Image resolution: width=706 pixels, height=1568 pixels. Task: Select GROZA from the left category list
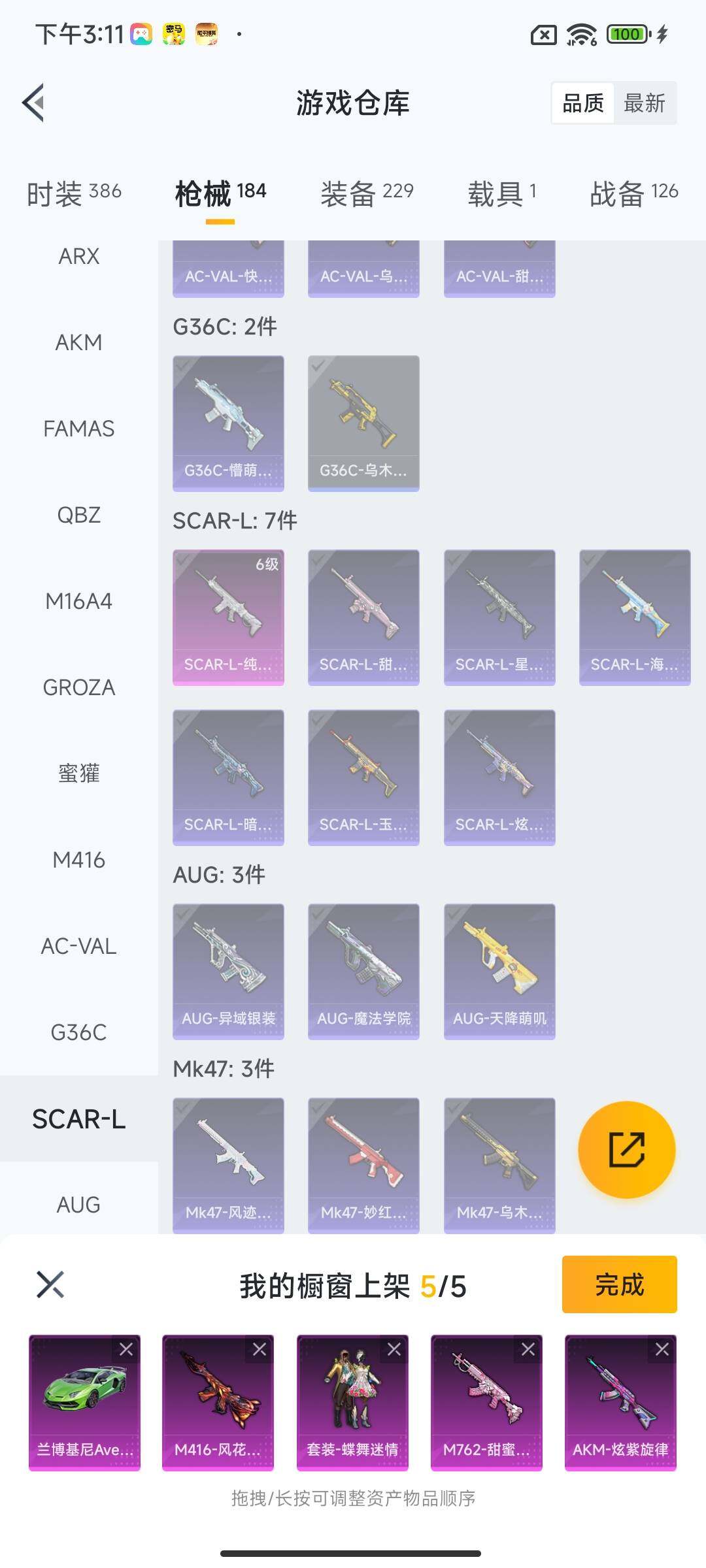pos(78,687)
